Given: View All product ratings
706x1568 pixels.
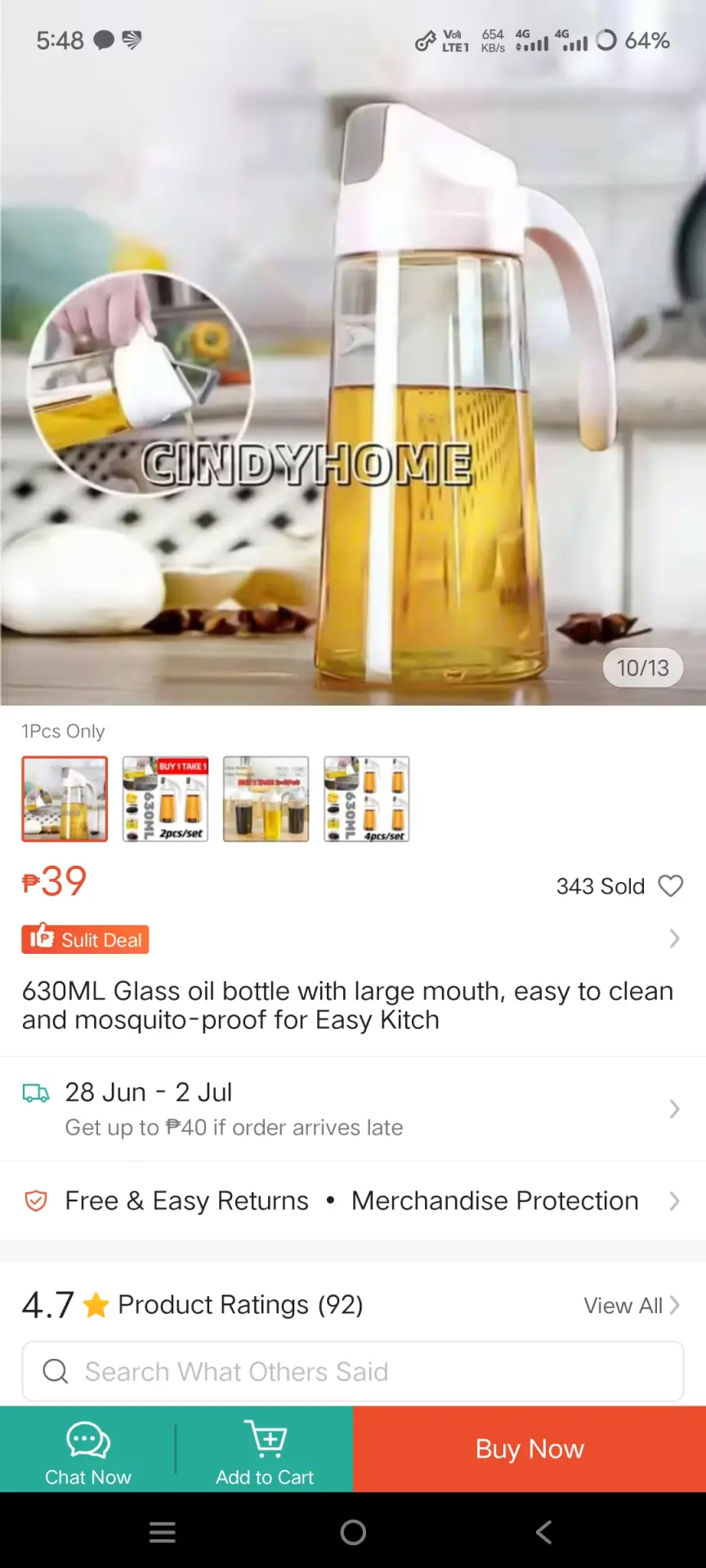Looking at the screenshot, I should 632,1305.
